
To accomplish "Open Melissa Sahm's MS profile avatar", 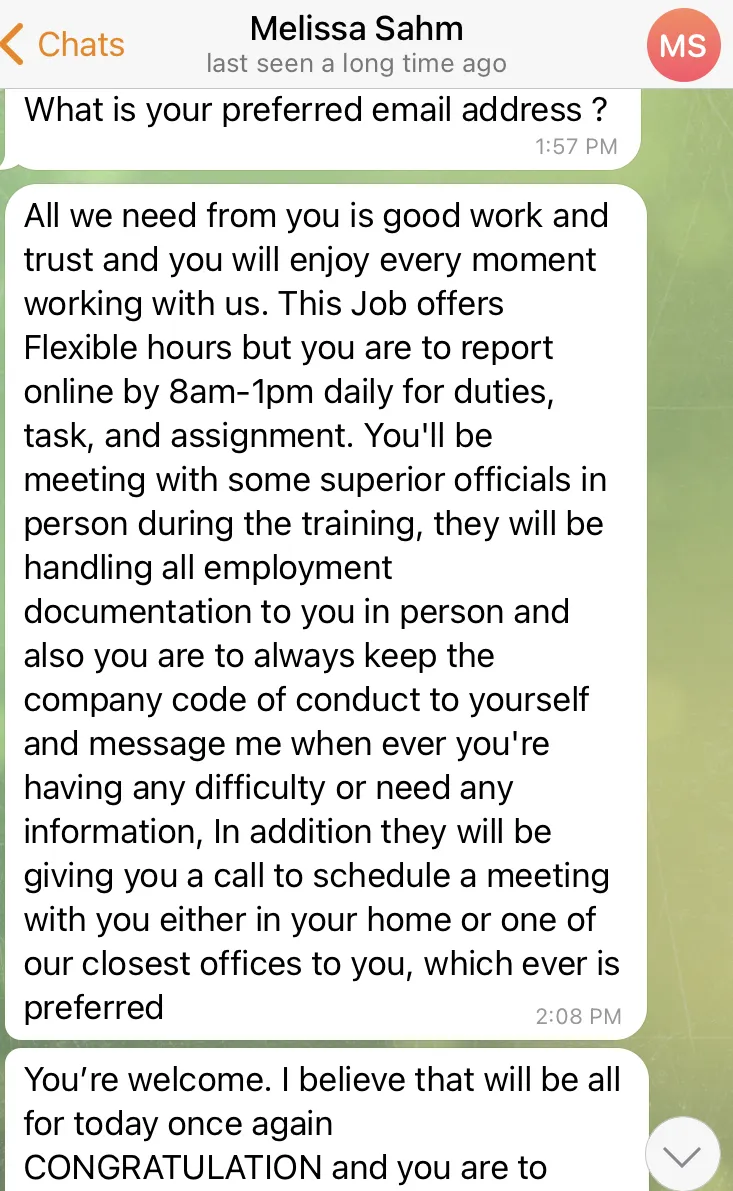I will coord(683,45).
